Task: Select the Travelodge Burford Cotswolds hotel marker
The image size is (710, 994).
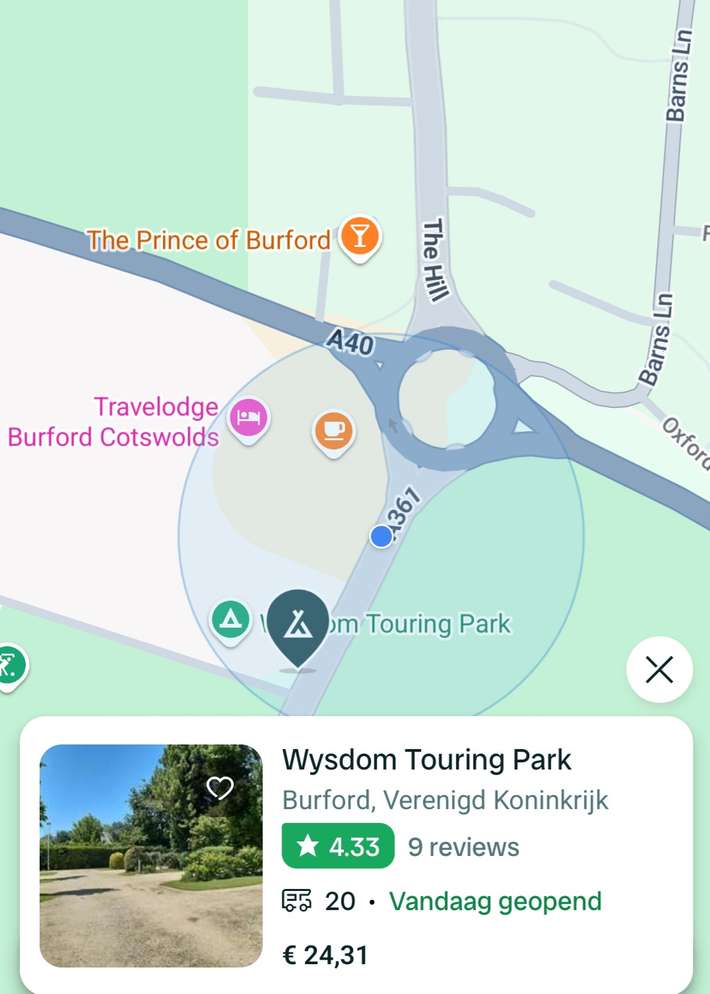Action: [249, 417]
